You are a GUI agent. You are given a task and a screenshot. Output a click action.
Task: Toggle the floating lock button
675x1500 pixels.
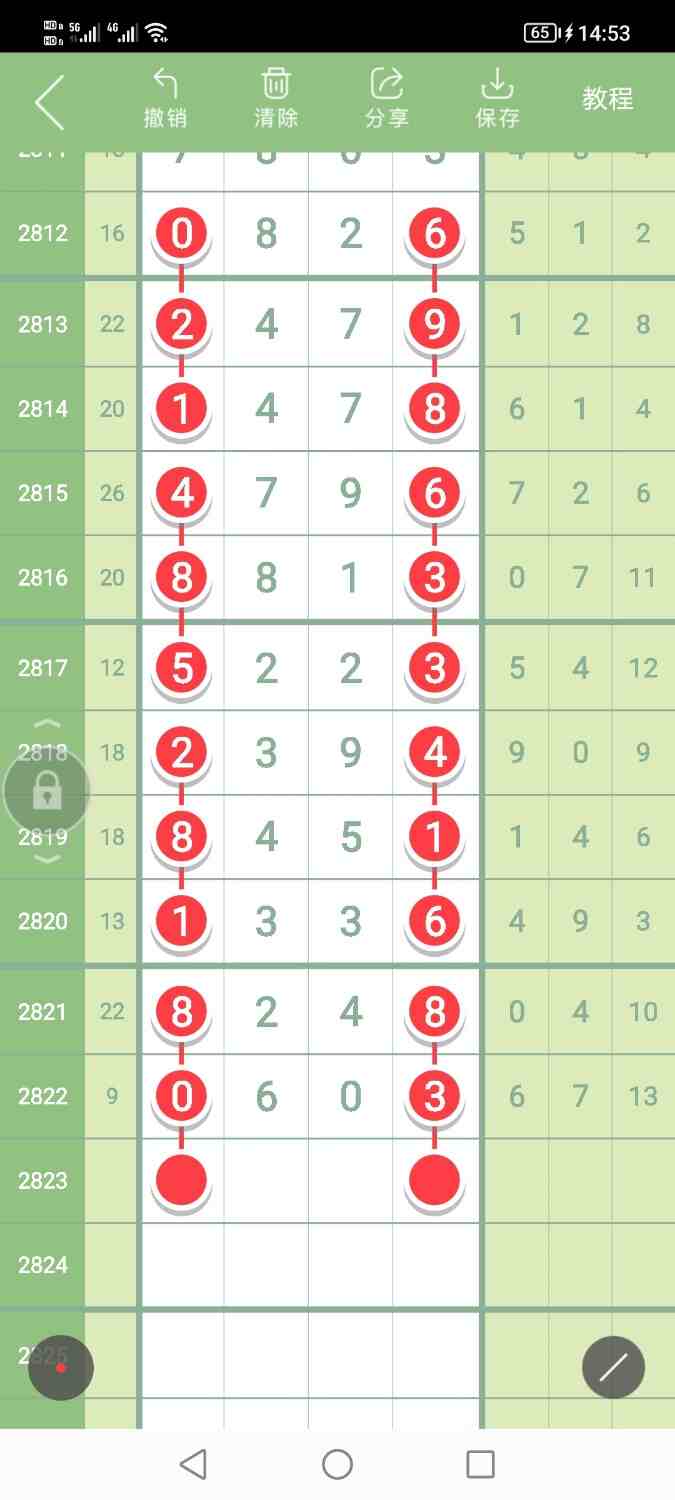coord(47,793)
